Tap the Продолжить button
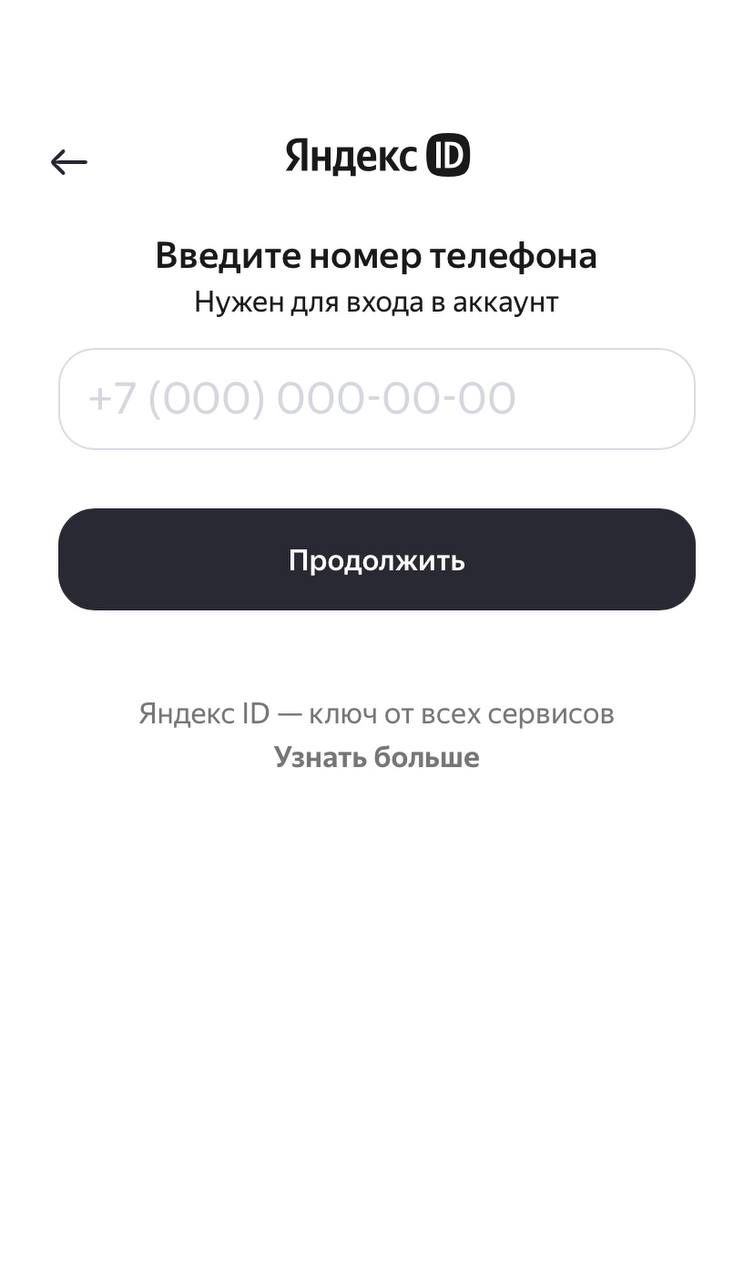Viewport: 754px width, 1280px height. point(376,560)
